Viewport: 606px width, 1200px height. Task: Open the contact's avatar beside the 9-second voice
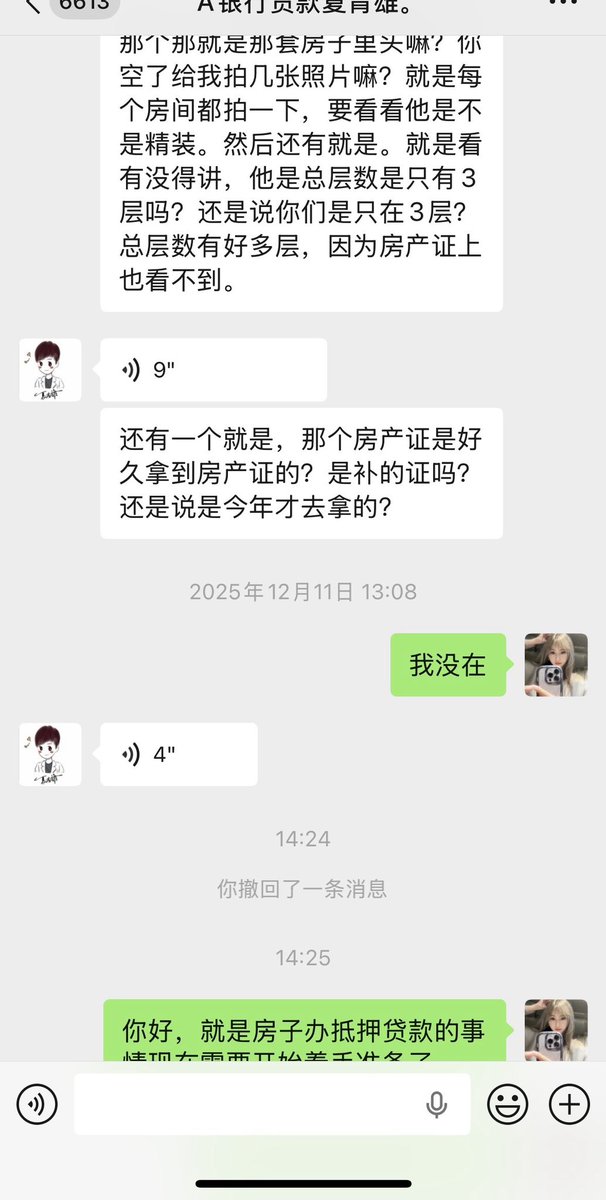click(x=50, y=370)
